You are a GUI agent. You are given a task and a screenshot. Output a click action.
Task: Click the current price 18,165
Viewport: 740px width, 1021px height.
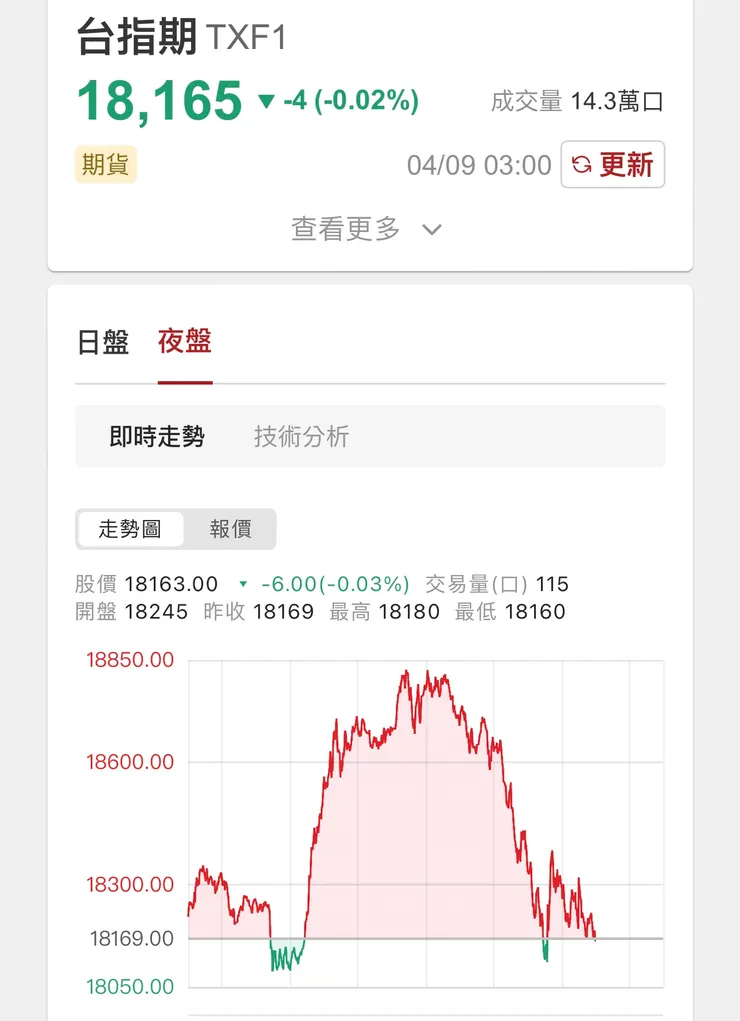160,101
